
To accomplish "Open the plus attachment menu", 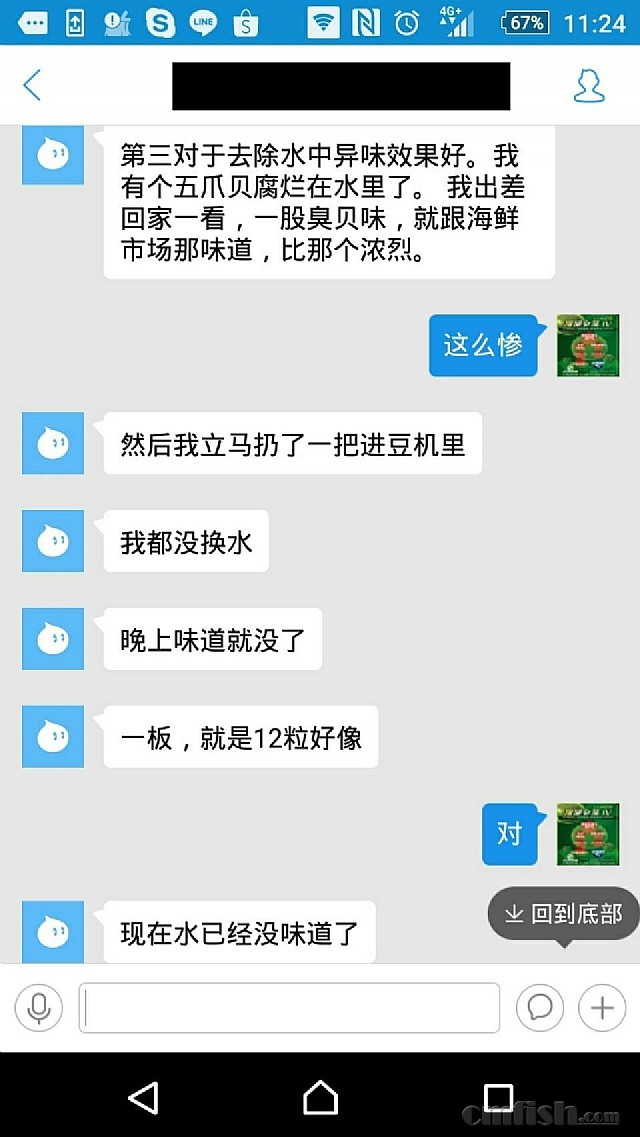I will coord(602,1007).
